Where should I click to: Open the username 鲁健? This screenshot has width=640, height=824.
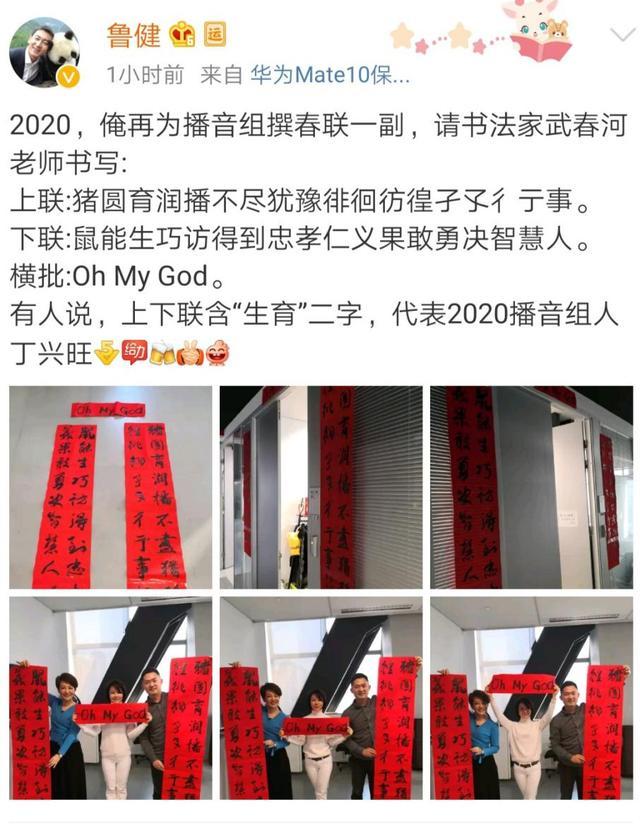tap(133, 35)
